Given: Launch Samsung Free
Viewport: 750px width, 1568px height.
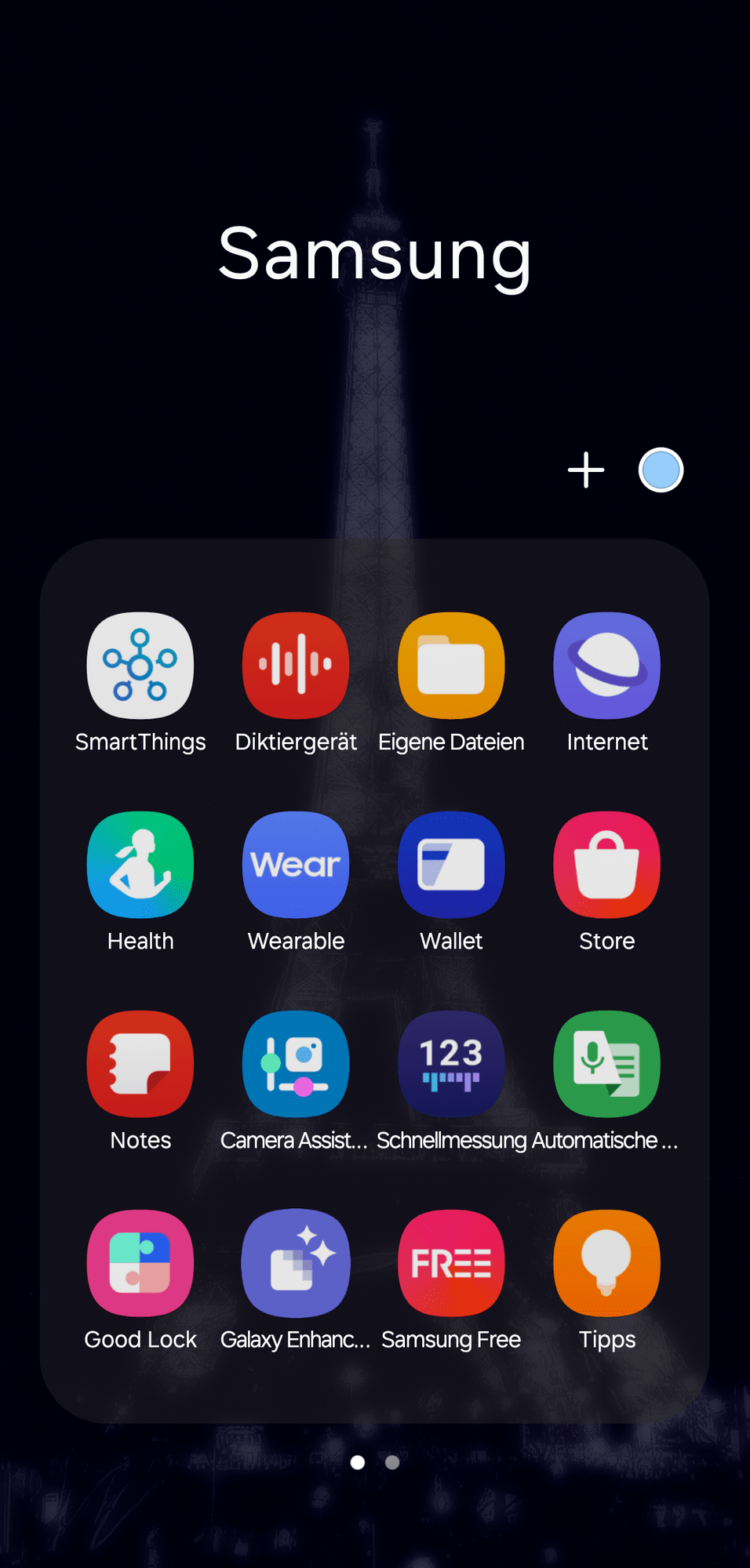Looking at the screenshot, I should (451, 1263).
